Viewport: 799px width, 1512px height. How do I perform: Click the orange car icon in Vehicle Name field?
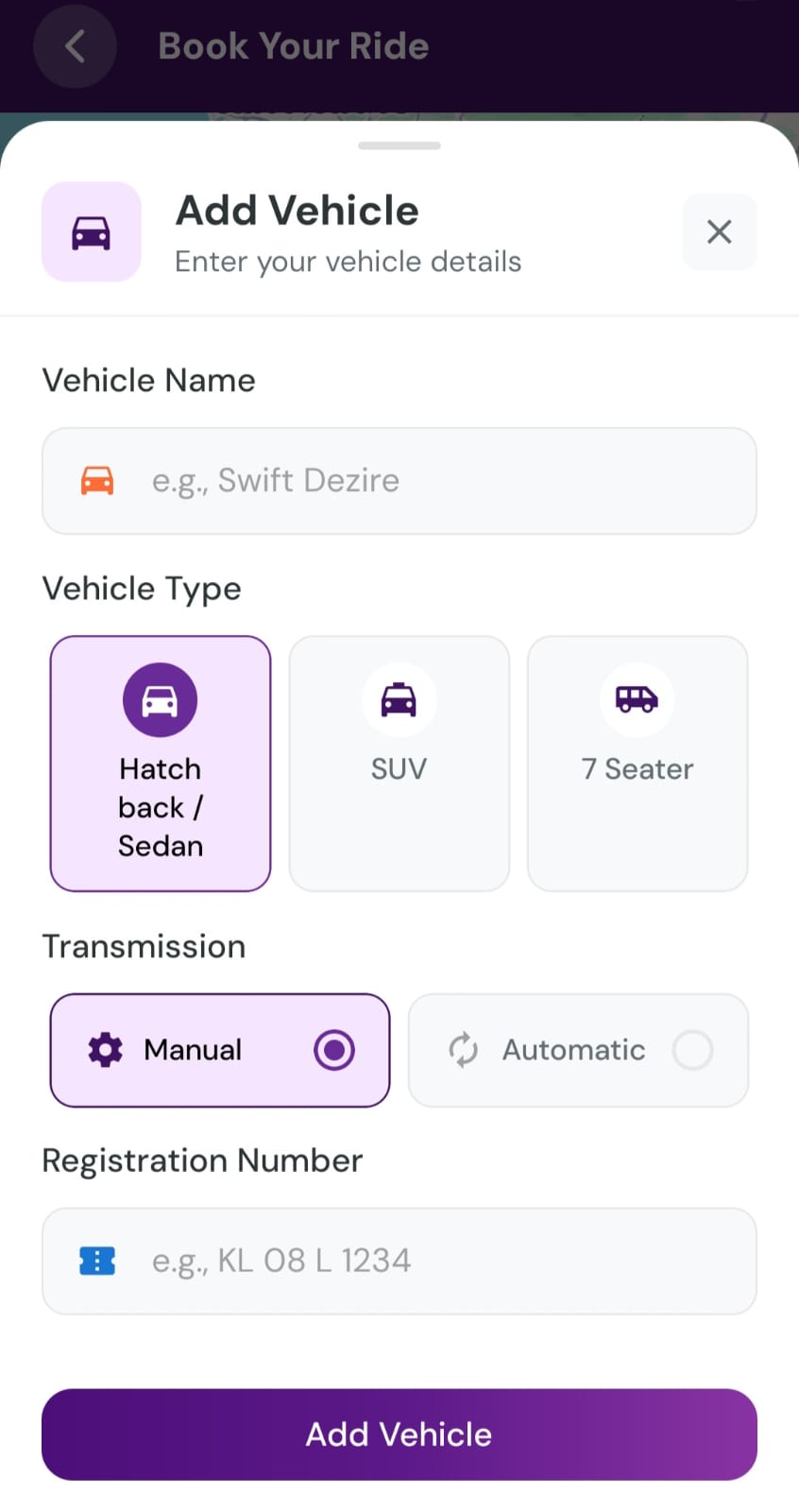pyautogui.click(x=97, y=480)
